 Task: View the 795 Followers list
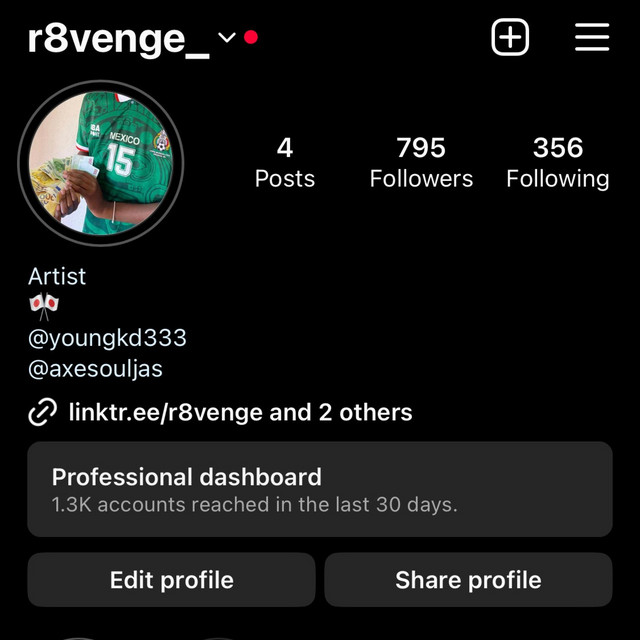pyautogui.click(x=421, y=163)
